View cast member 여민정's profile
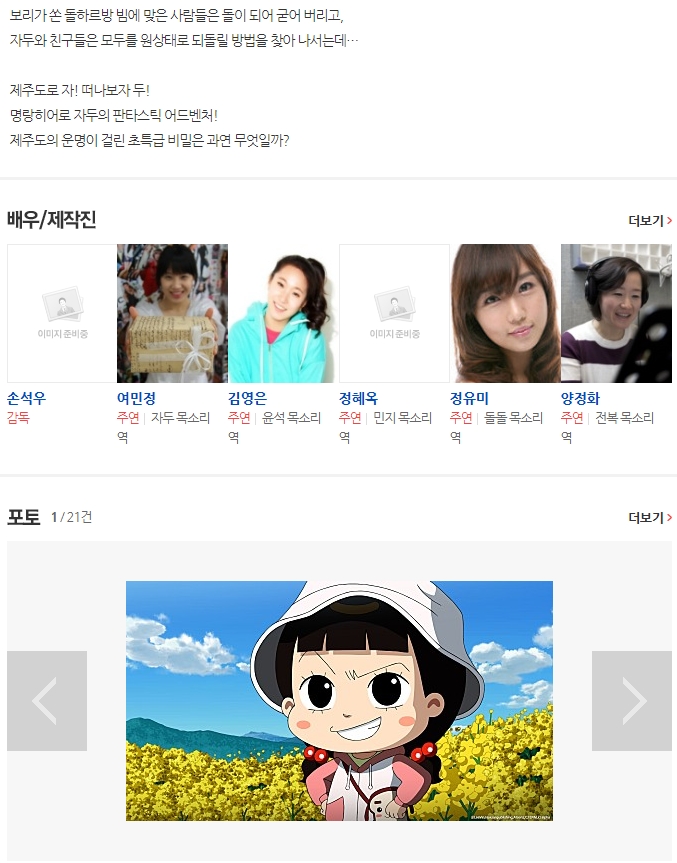This screenshot has width=677, height=863. coord(136,397)
